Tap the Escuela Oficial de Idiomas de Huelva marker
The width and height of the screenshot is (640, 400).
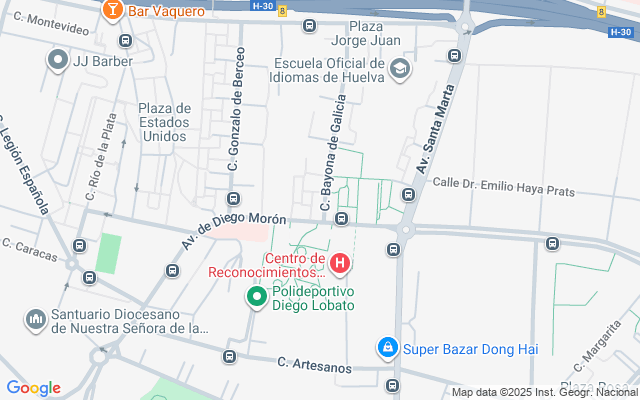[x=400, y=68]
